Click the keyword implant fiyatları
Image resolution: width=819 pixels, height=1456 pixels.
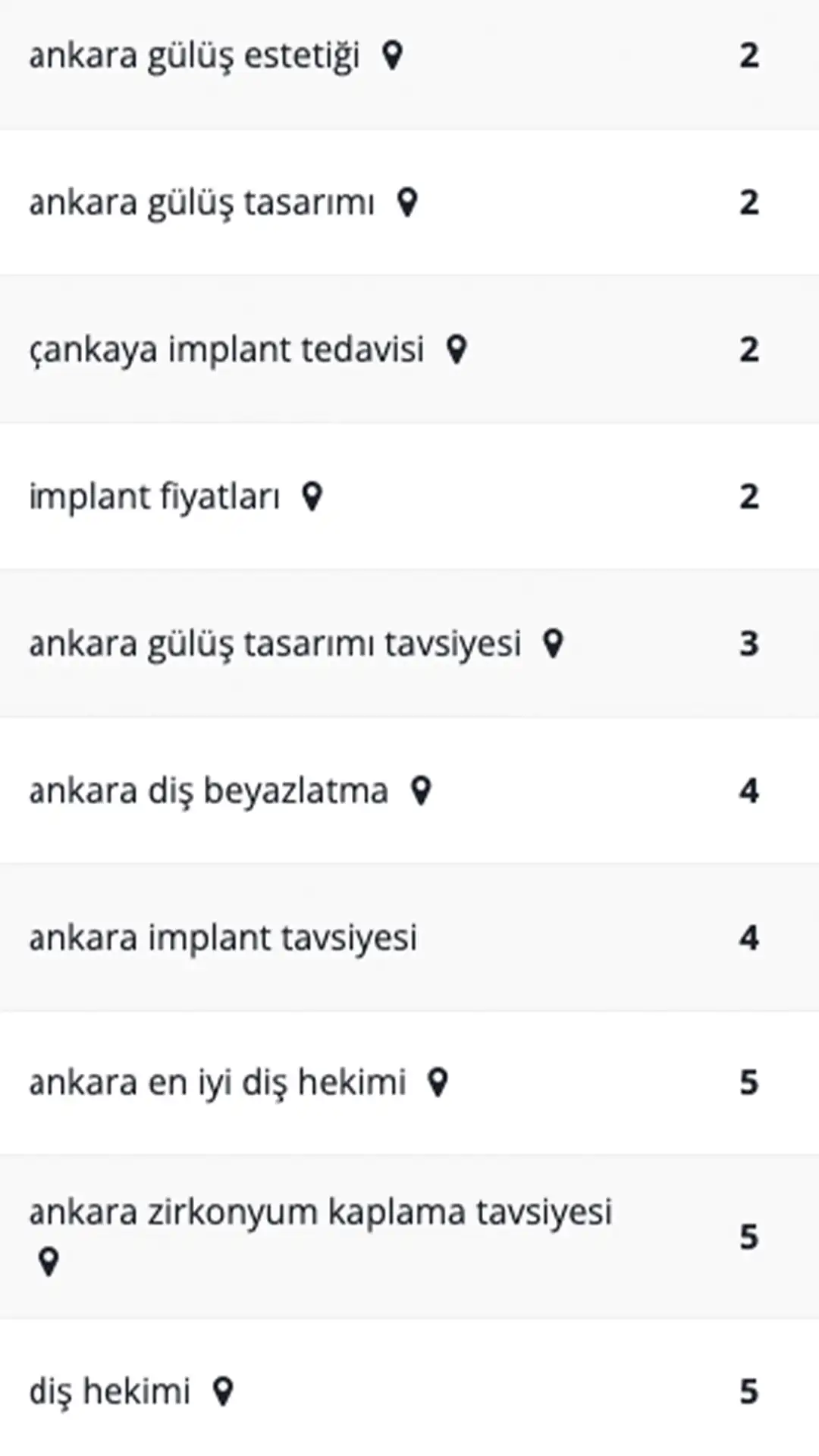(155, 496)
